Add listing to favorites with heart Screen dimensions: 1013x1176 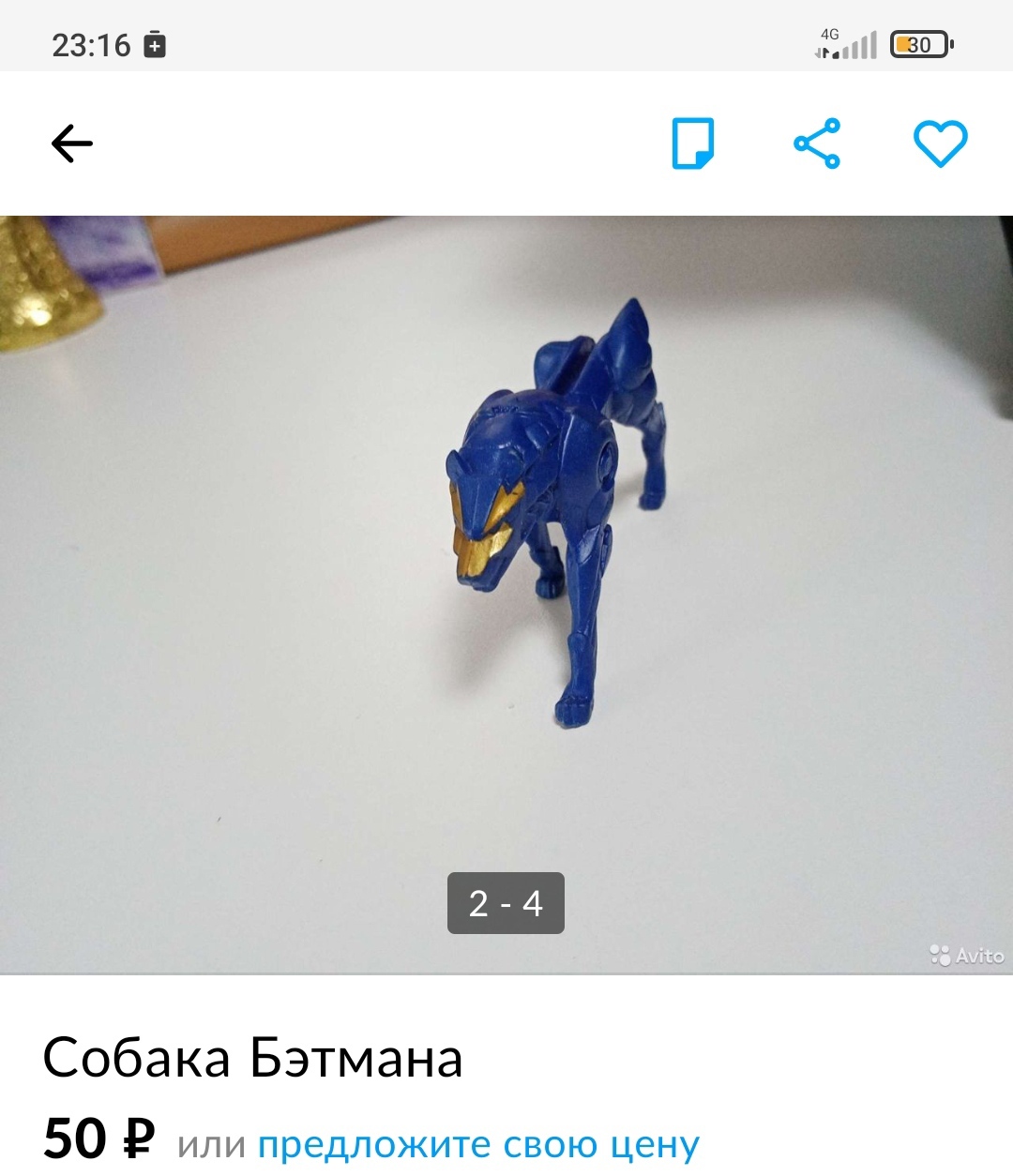pyautogui.click(x=940, y=143)
